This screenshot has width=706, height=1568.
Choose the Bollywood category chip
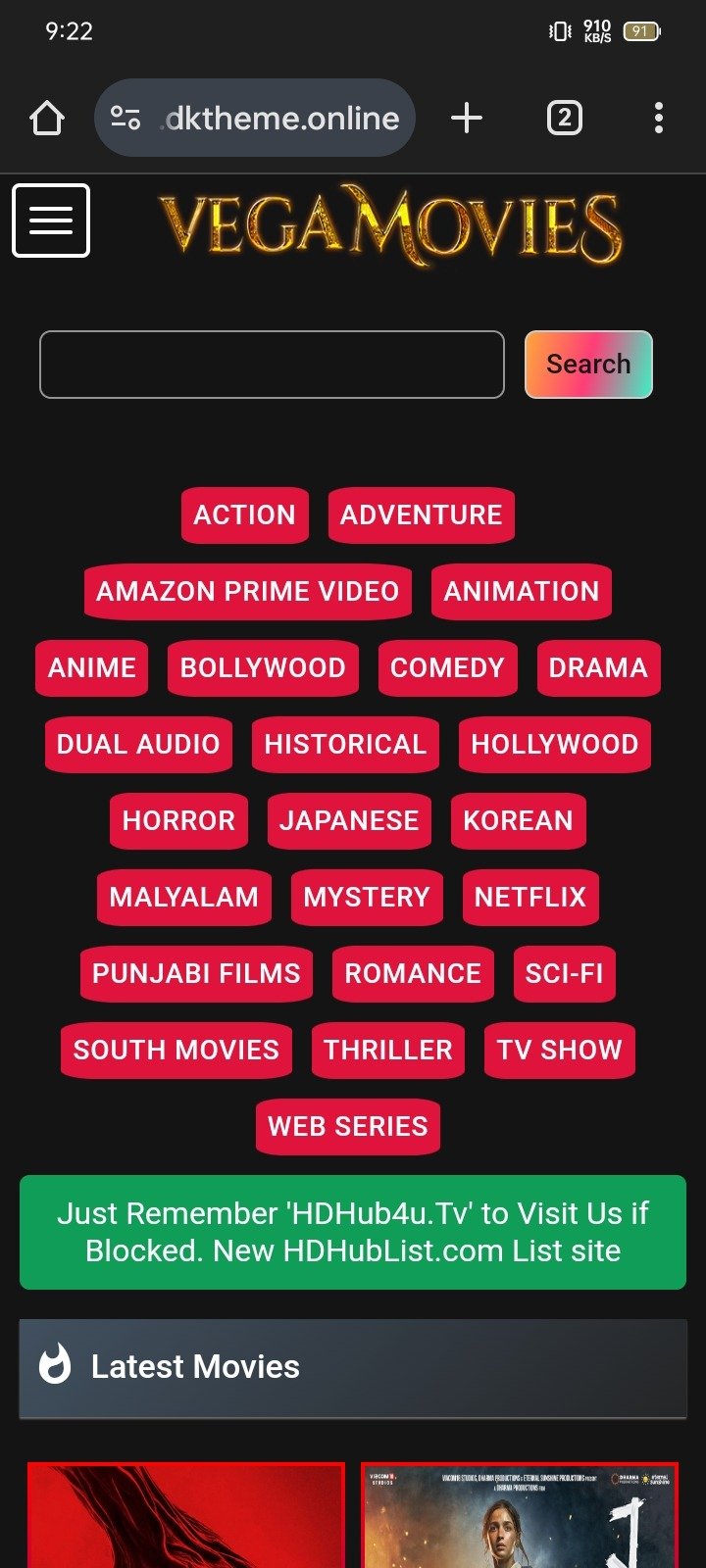click(263, 667)
